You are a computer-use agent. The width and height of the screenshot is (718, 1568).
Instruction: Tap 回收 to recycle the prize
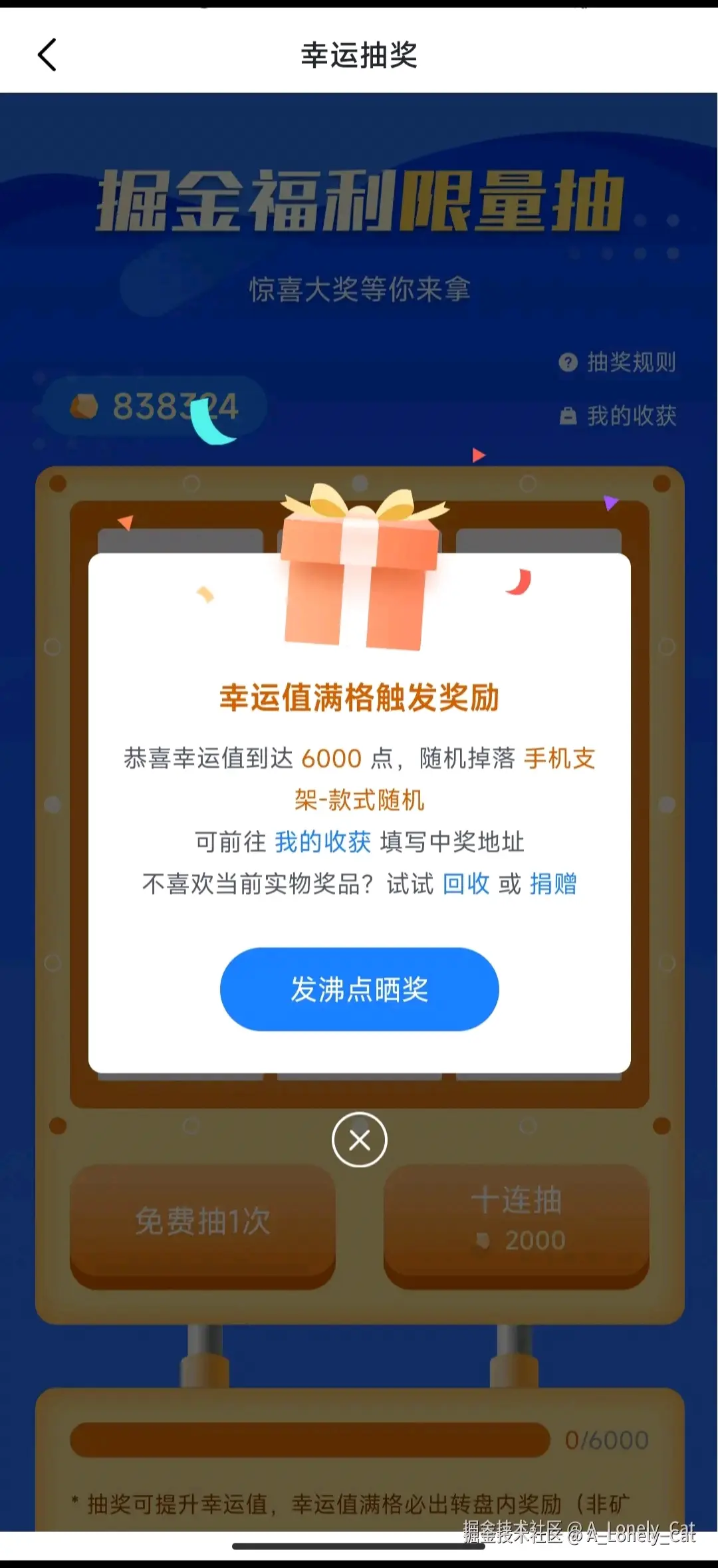point(465,883)
